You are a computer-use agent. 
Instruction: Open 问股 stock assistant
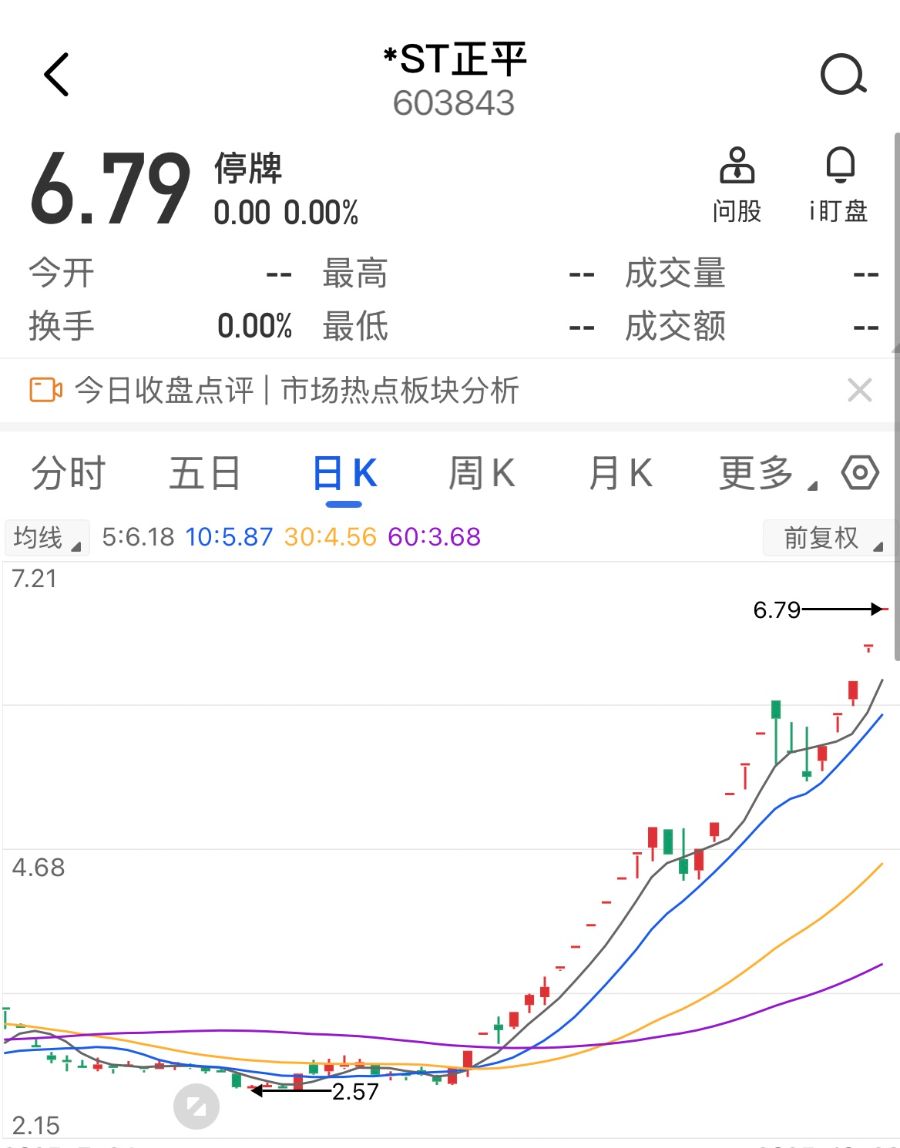[x=737, y=184]
